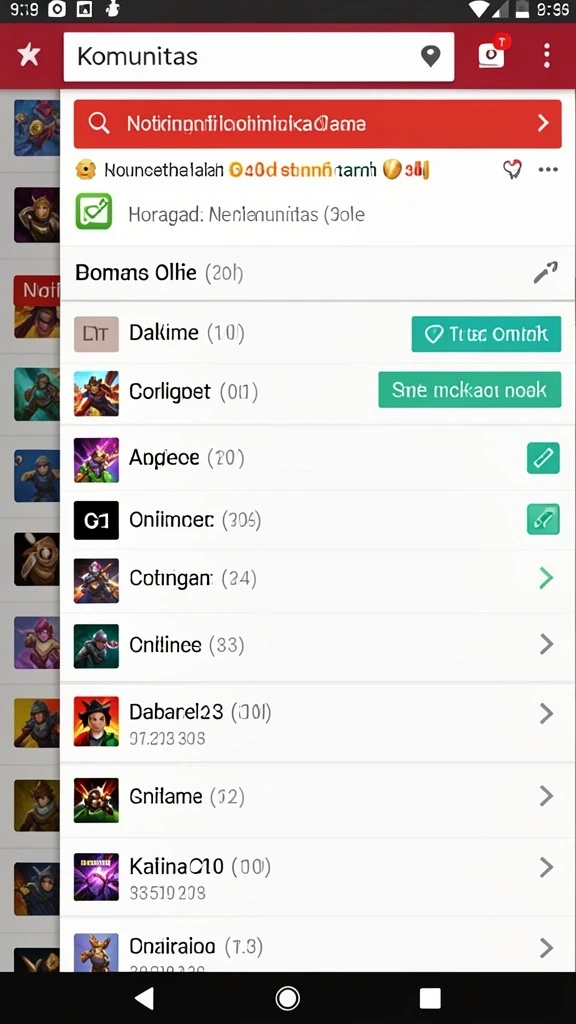Screen dimensions: 576x1024
Task: Tap the green icon on the Oniimoec row
Action: coord(543,520)
